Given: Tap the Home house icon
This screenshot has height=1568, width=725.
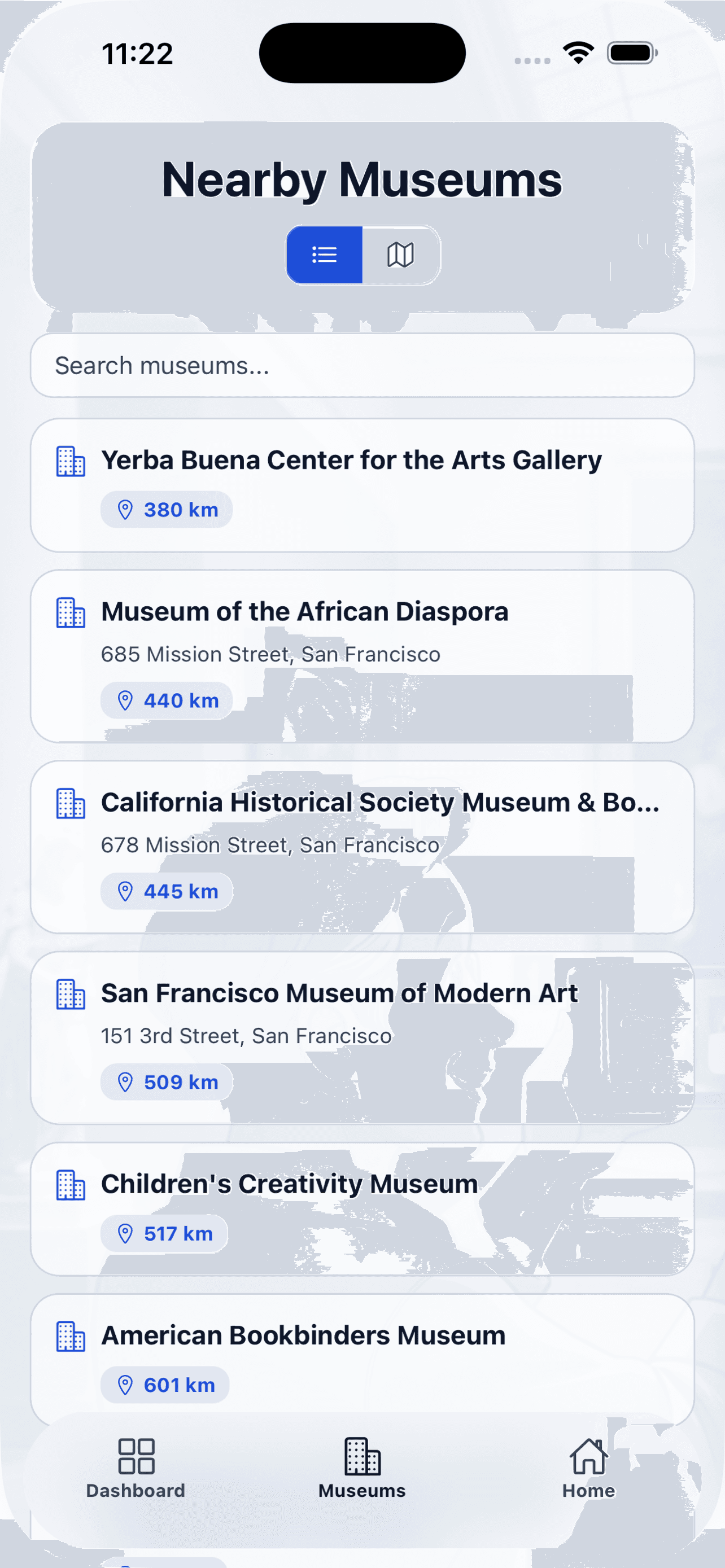Looking at the screenshot, I should click(x=588, y=1458).
